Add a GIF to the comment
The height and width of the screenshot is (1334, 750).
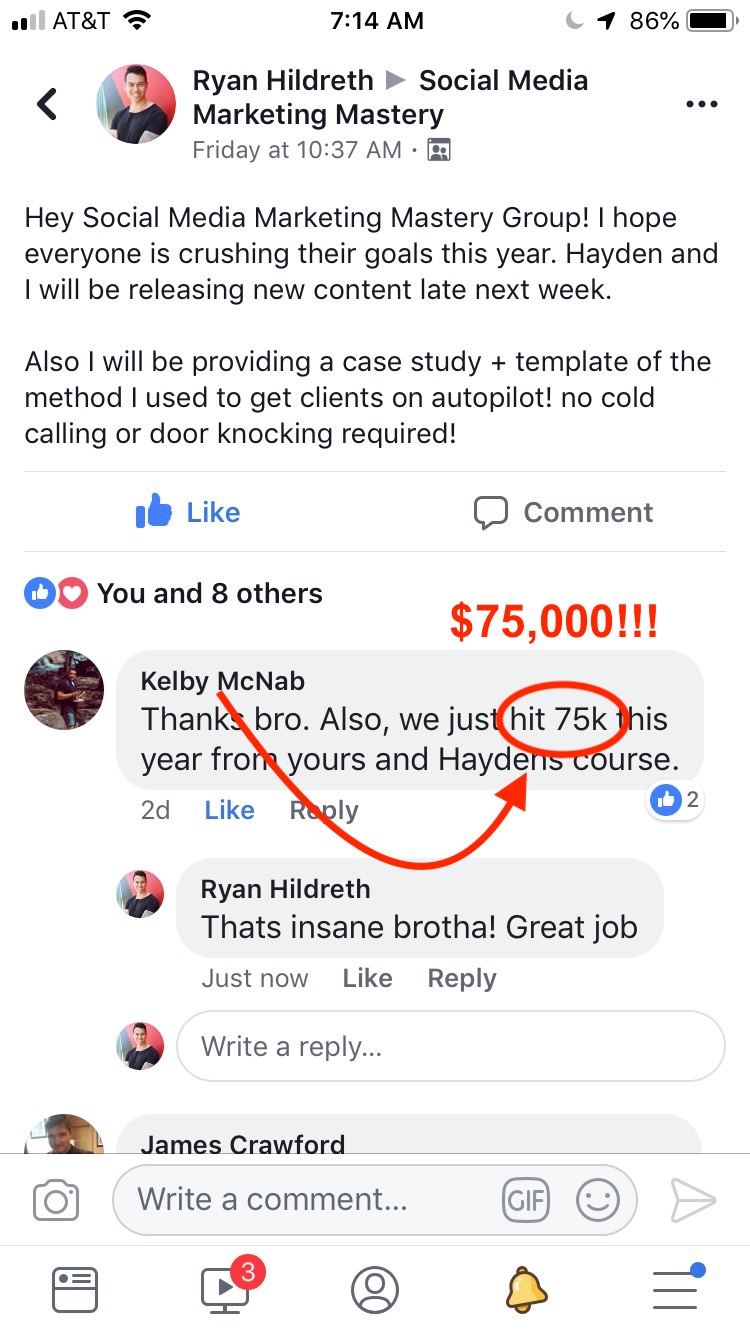(526, 1200)
